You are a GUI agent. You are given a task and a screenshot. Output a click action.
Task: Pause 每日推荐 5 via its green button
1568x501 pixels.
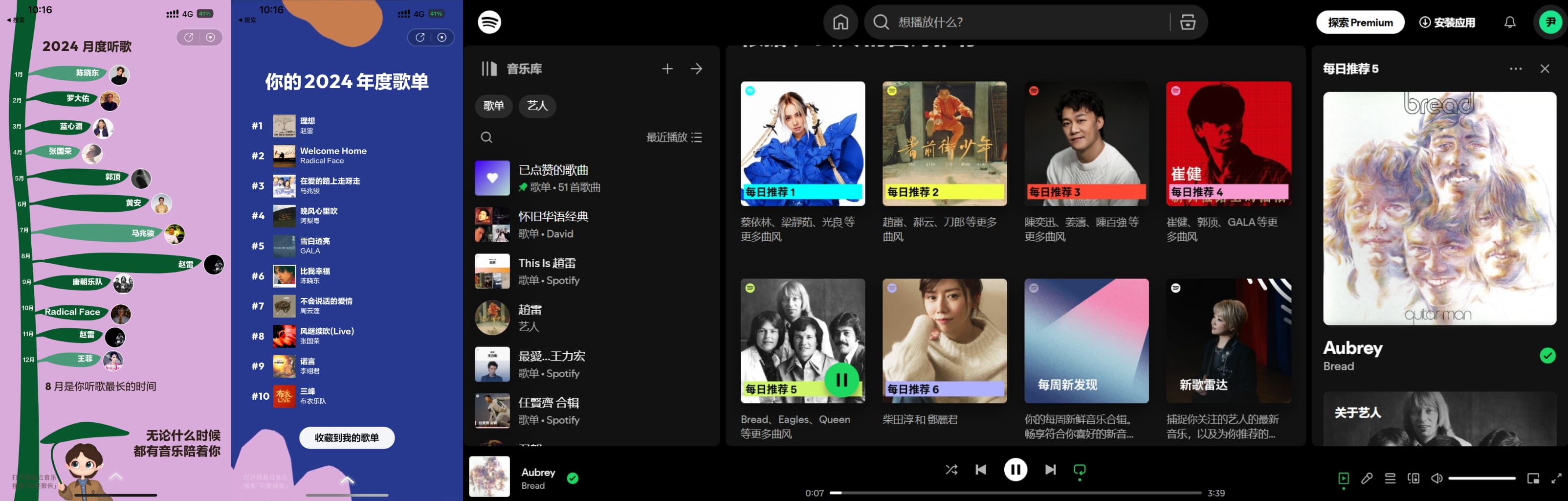click(x=841, y=380)
